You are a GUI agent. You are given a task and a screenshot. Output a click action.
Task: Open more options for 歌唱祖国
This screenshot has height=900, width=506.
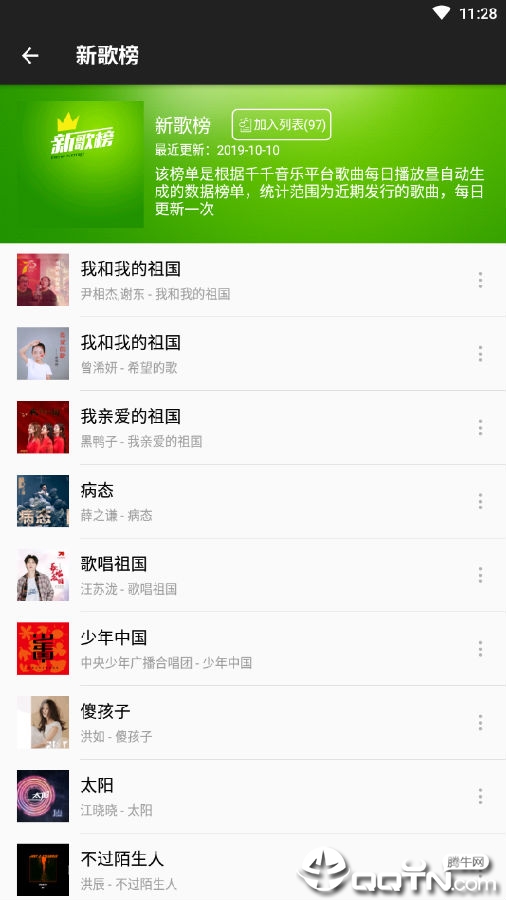coord(480,575)
